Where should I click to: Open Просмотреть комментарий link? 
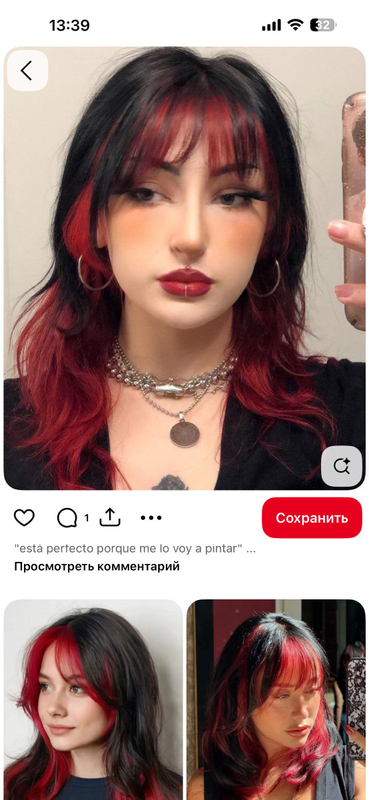click(x=96, y=566)
